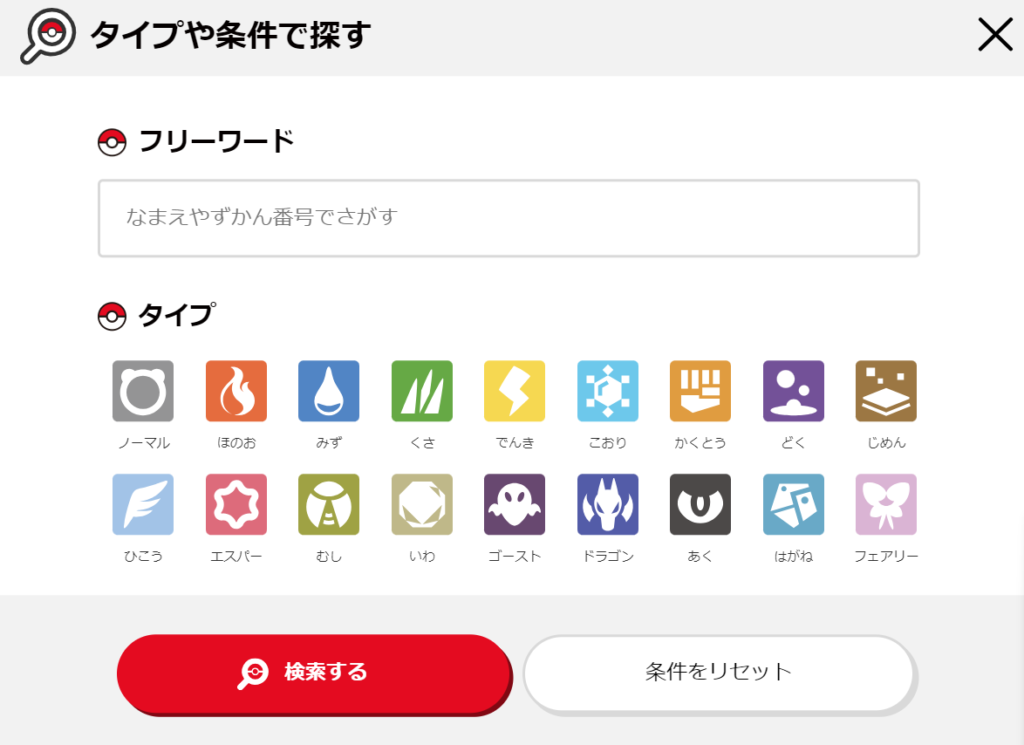Select the ノーマル type filter
This screenshot has width=1024, height=745.
coord(143,391)
